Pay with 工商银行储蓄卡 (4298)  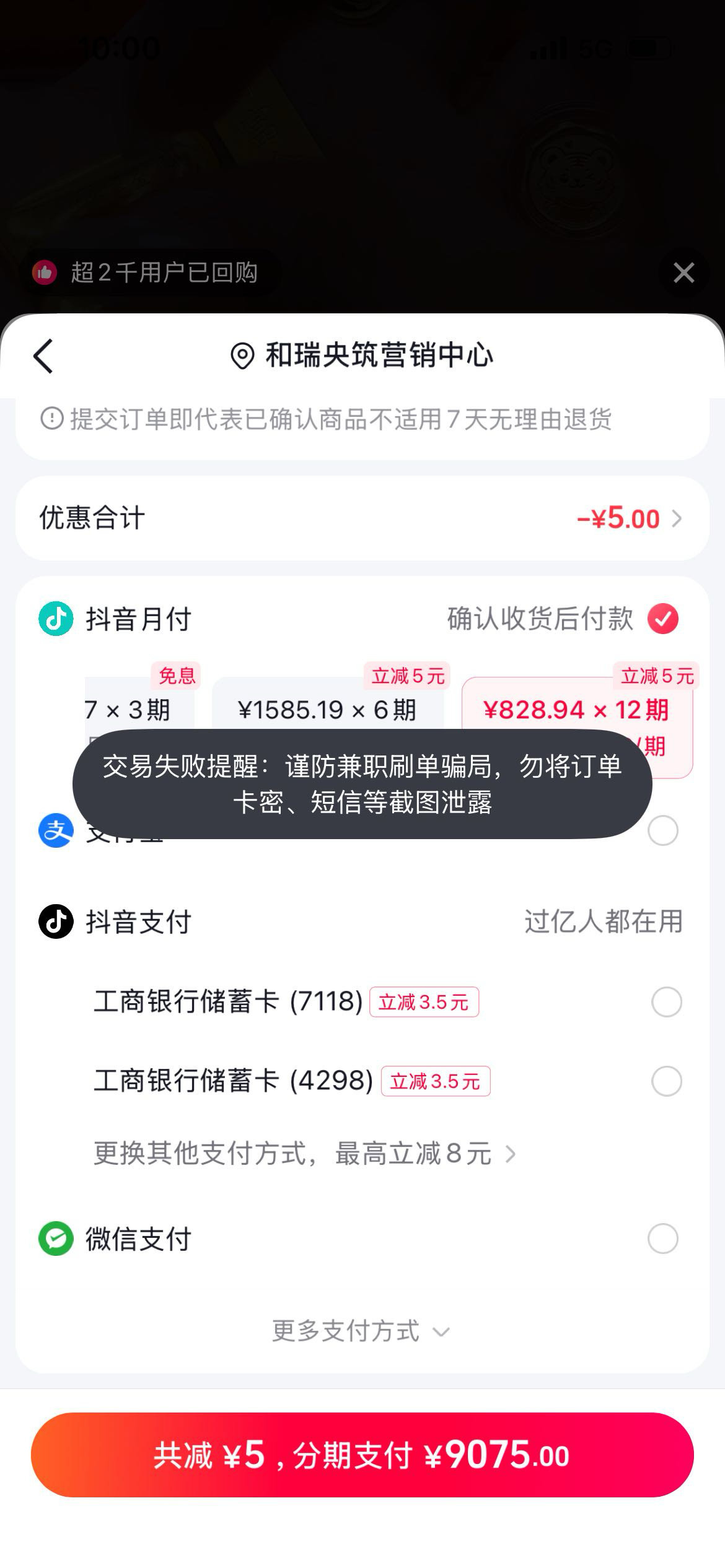(387, 1081)
